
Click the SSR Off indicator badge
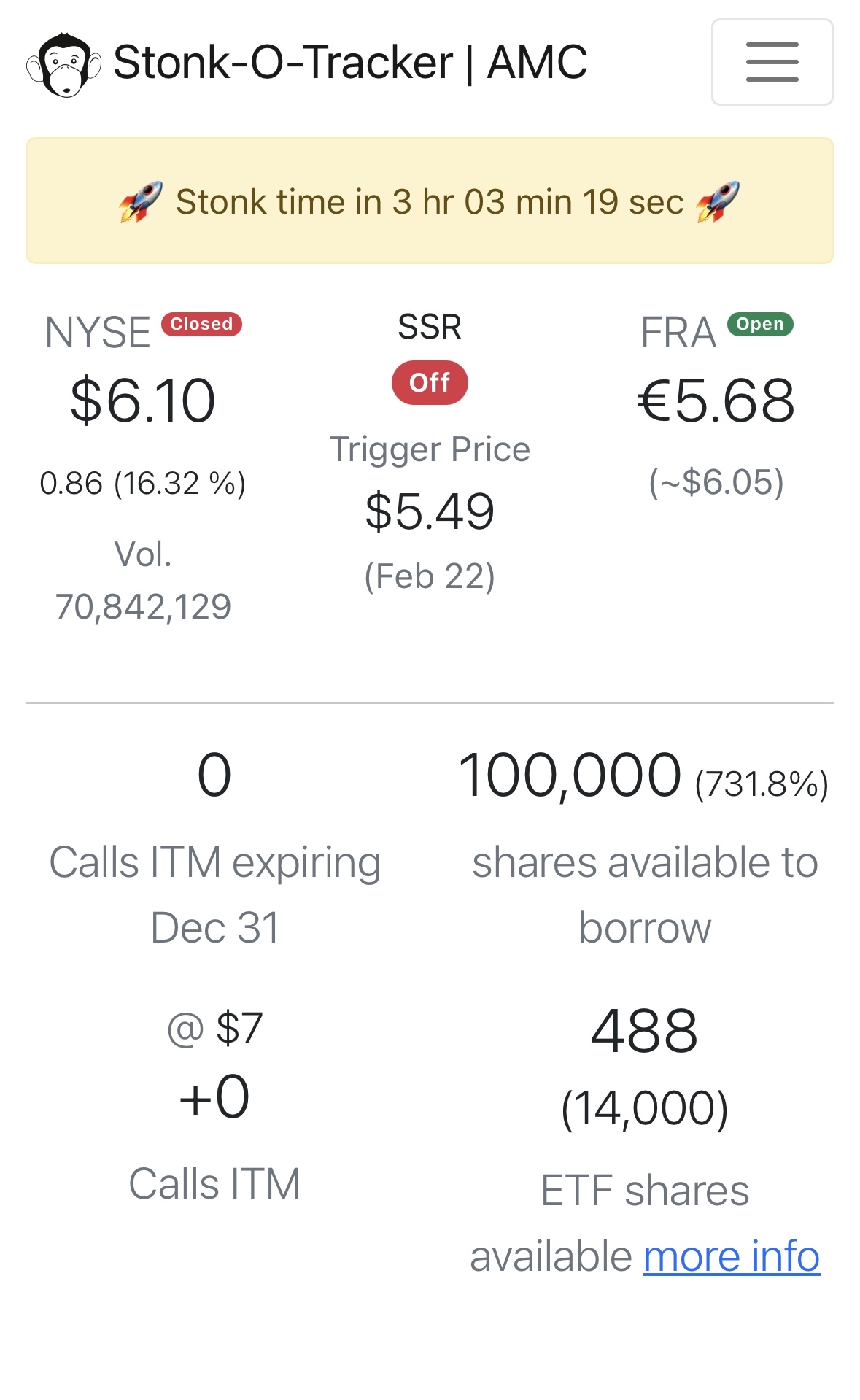click(x=430, y=382)
